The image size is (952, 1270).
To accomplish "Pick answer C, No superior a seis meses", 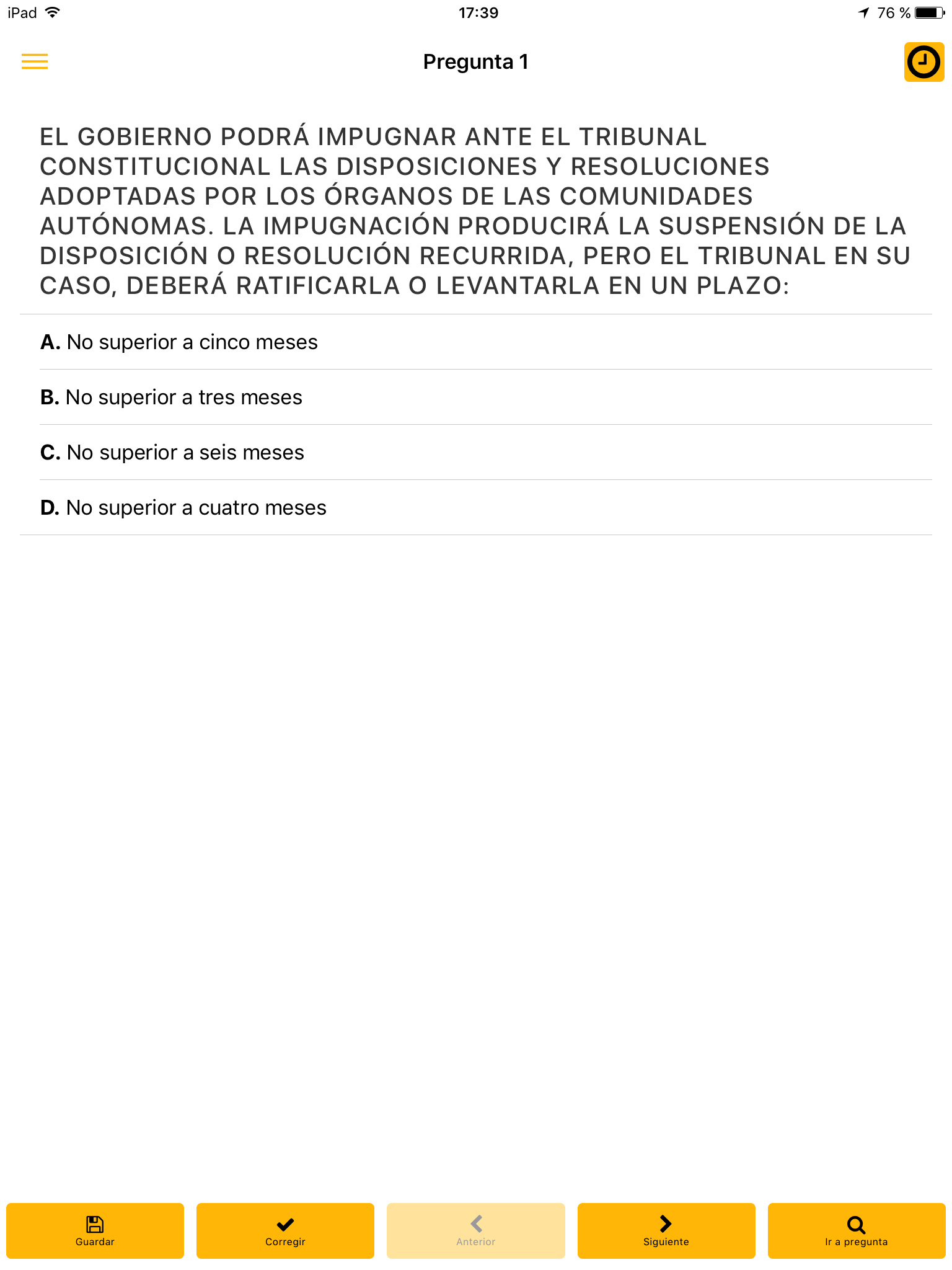I will pos(172,453).
